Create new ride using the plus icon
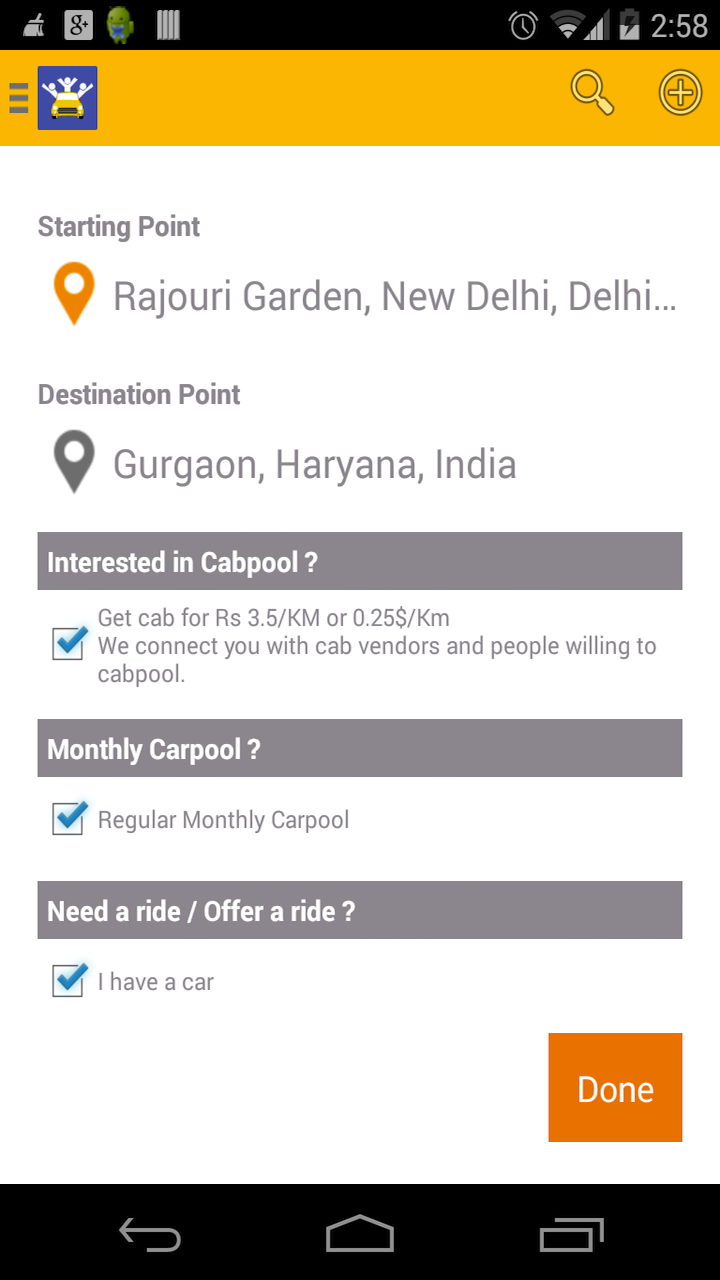This screenshot has height=1280, width=720. pyautogui.click(x=680, y=93)
